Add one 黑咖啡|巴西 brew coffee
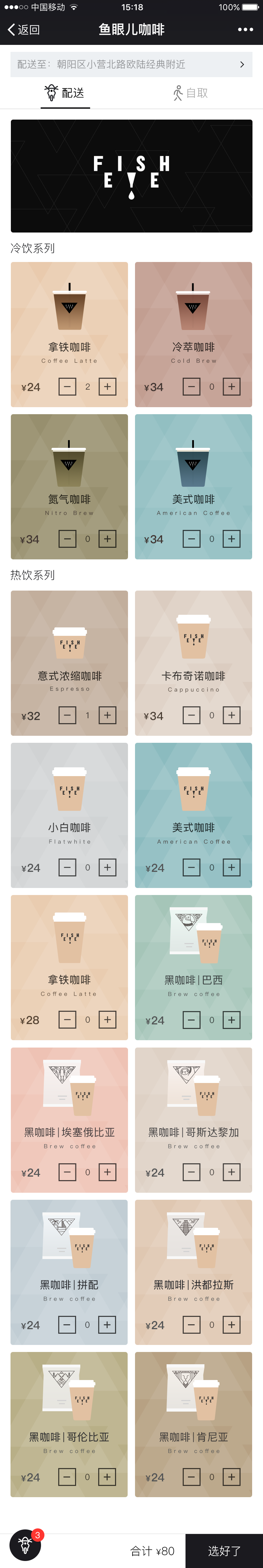Screen dimensions: 263x1568 [x=231, y=1019]
